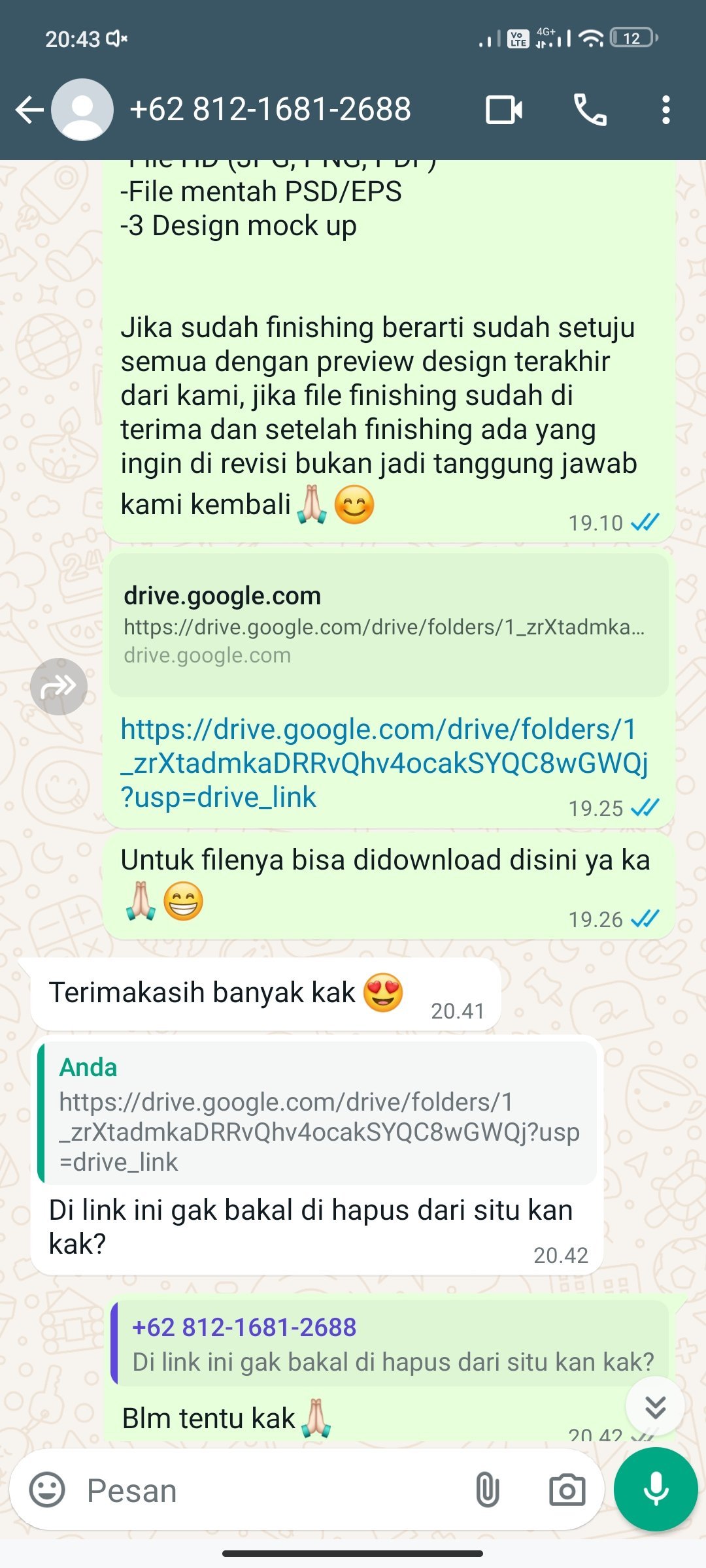The image size is (706, 1568).
Task: Record a voice message
Action: pos(656,1490)
